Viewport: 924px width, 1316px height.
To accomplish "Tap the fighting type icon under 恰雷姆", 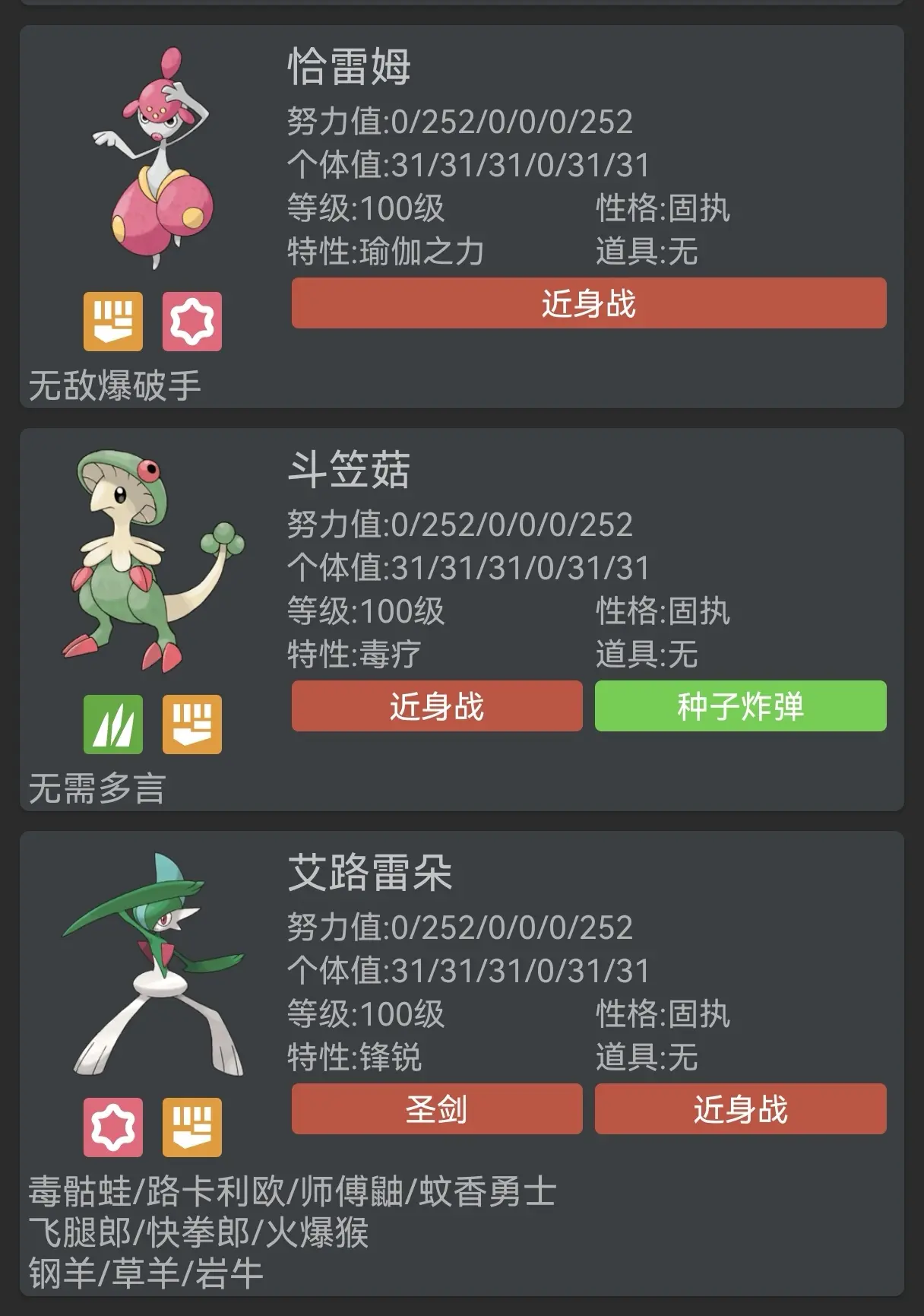I will [x=113, y=322].
